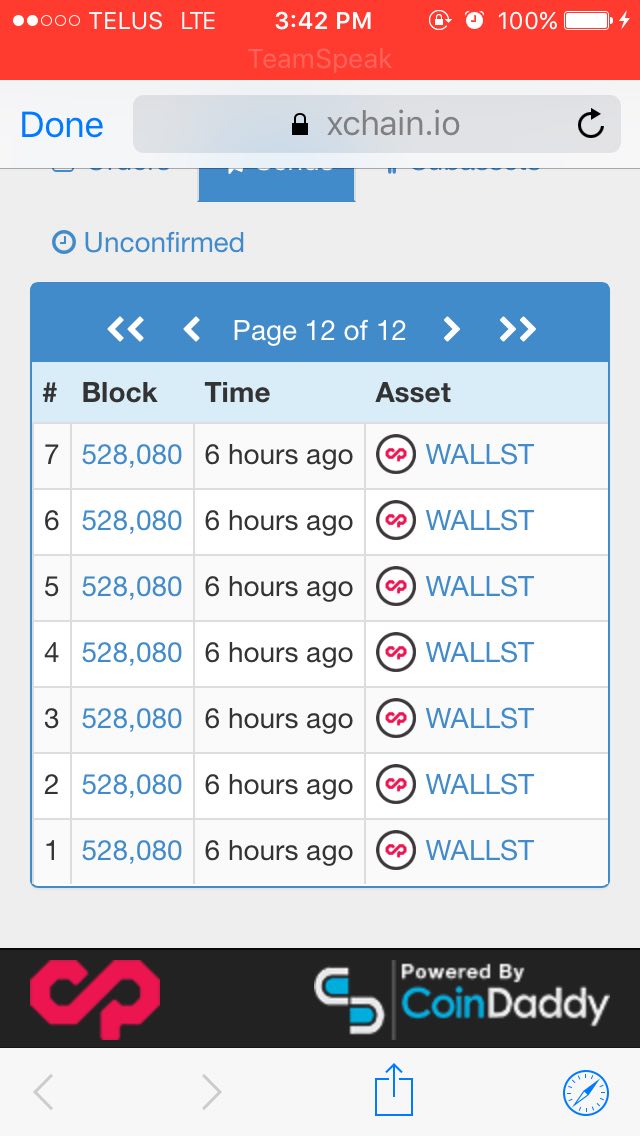Jump to the first page of results

coord(125,330)
